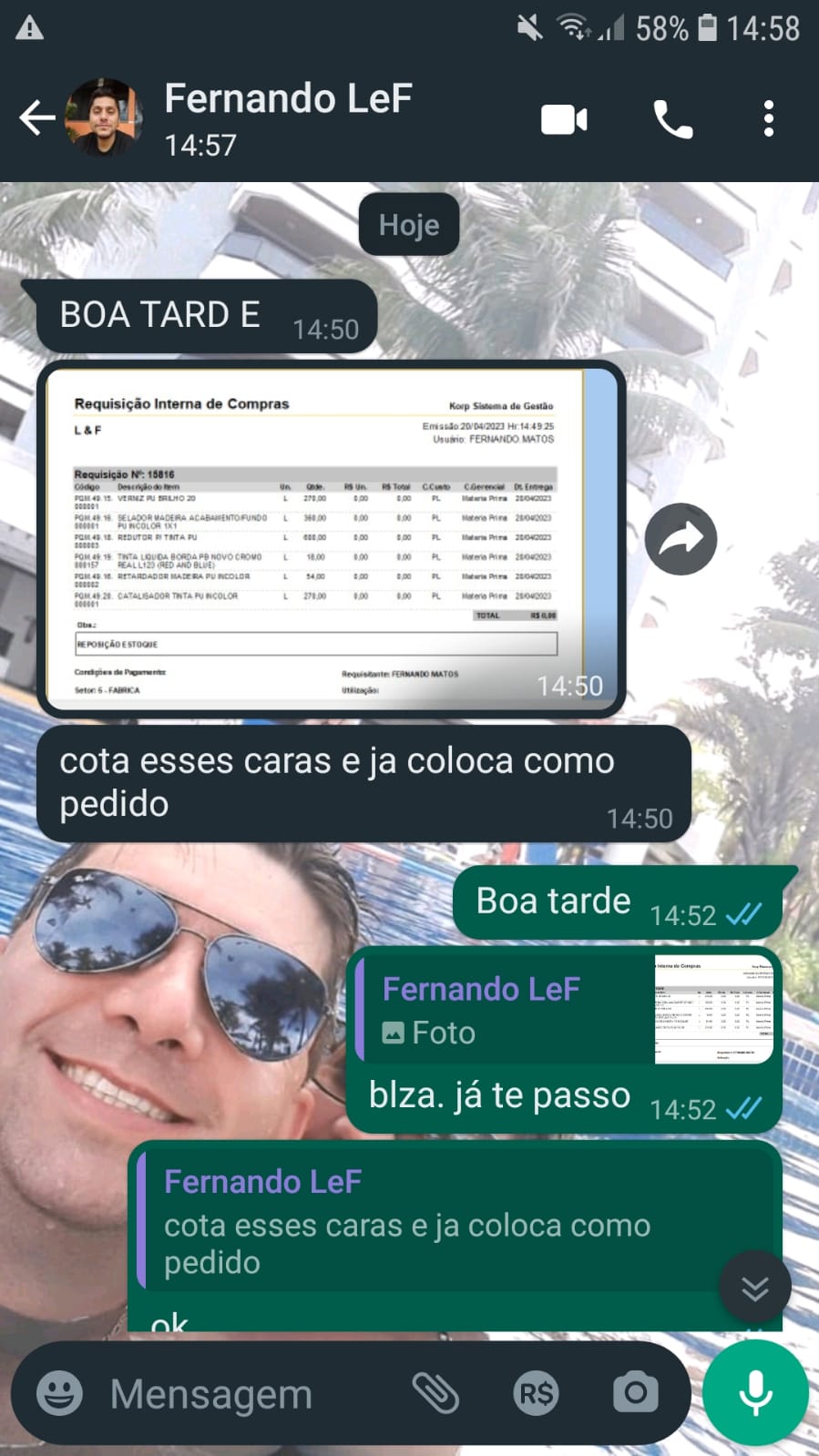Forward the purchase requisition image

pos(681,539)
